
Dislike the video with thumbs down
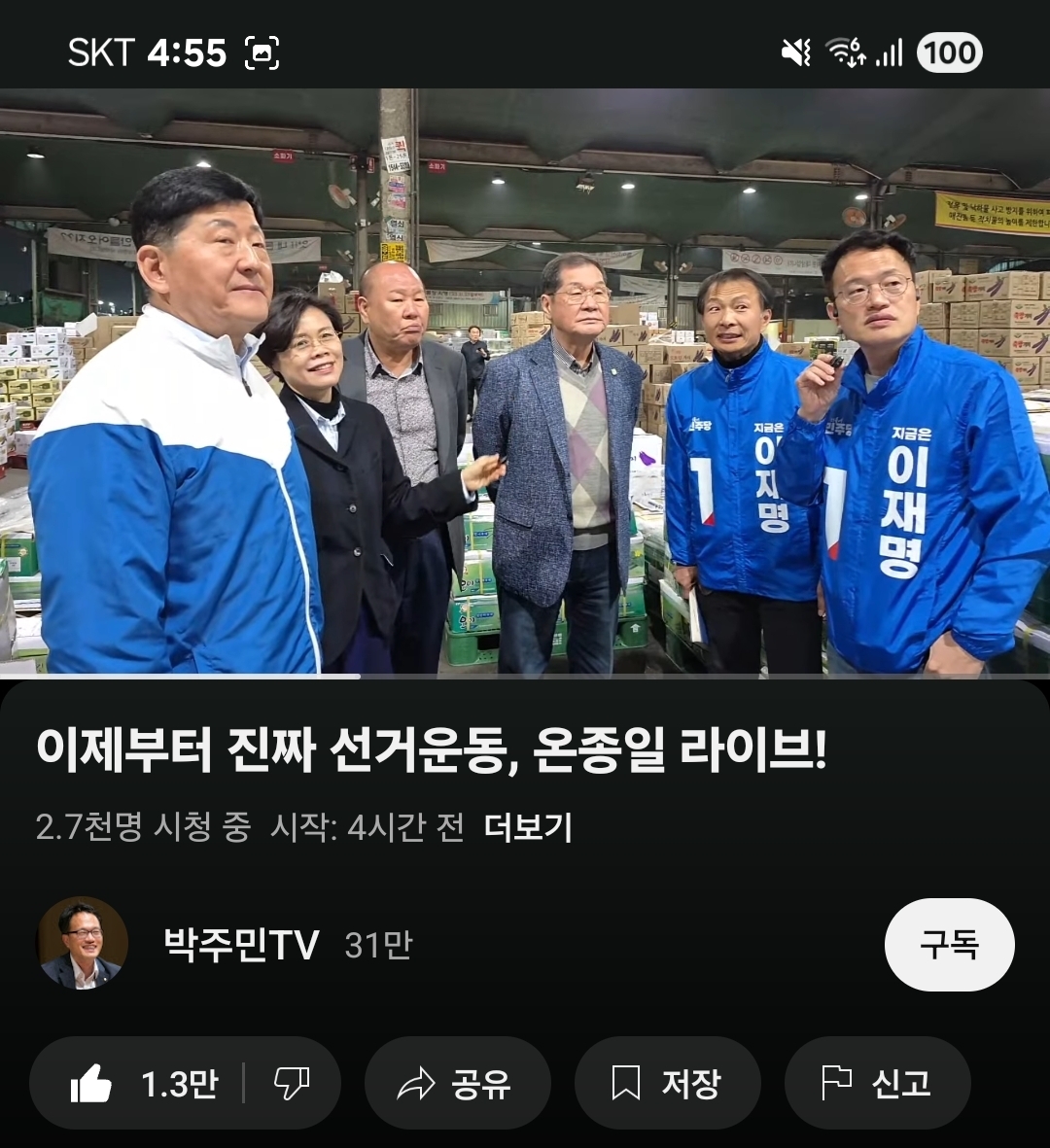(x=292, y=1083)
